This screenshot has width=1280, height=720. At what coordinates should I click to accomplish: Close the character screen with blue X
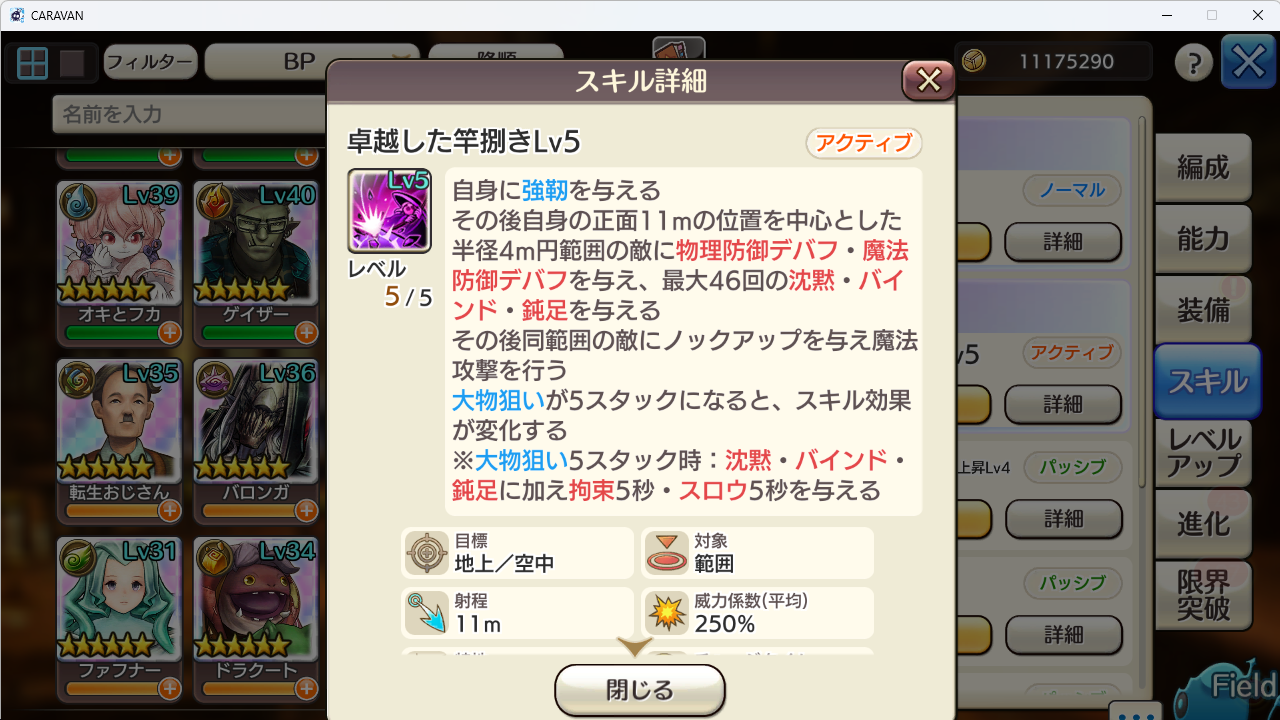(x=1250, y=62)
